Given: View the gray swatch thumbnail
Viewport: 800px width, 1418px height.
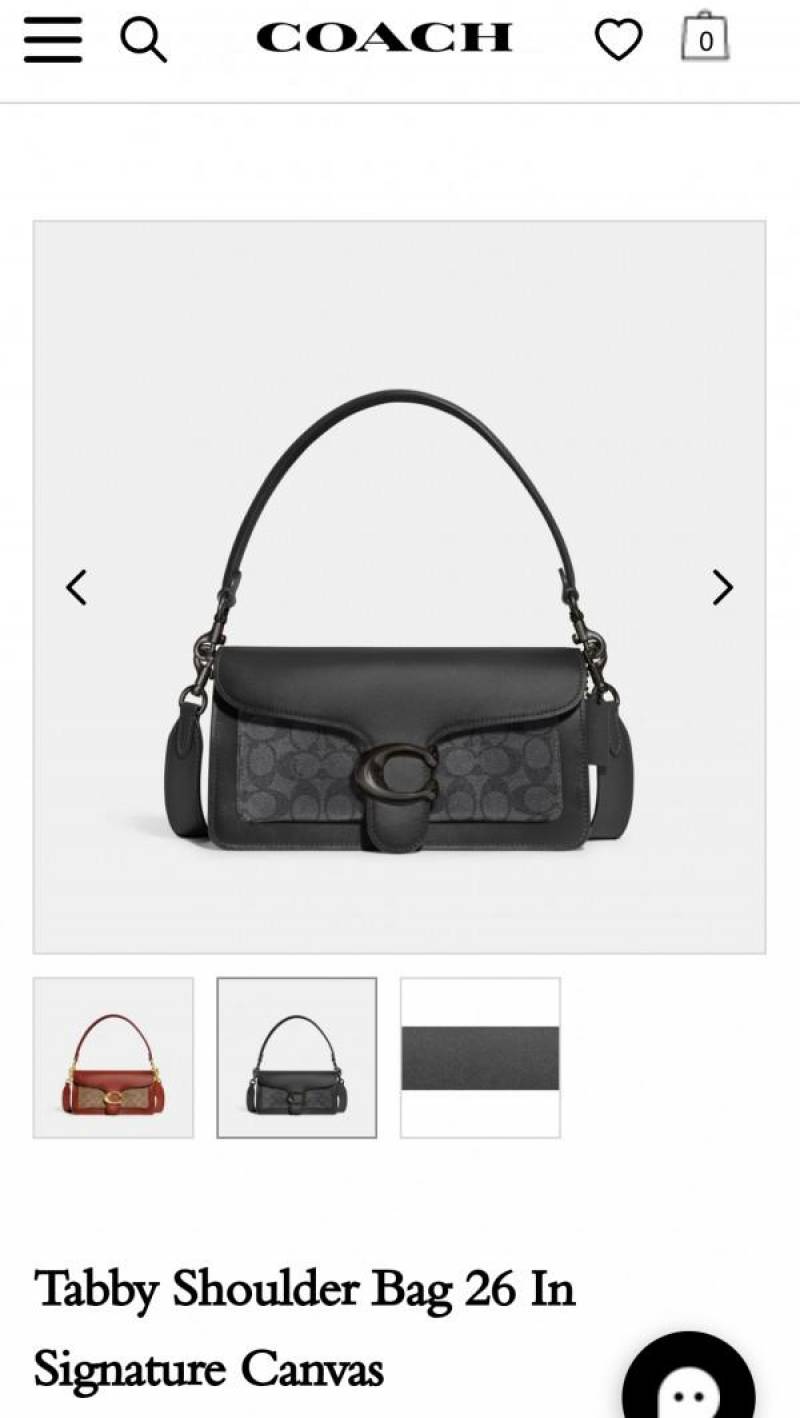Looking at the screenshot, I should pos(480,1058).
